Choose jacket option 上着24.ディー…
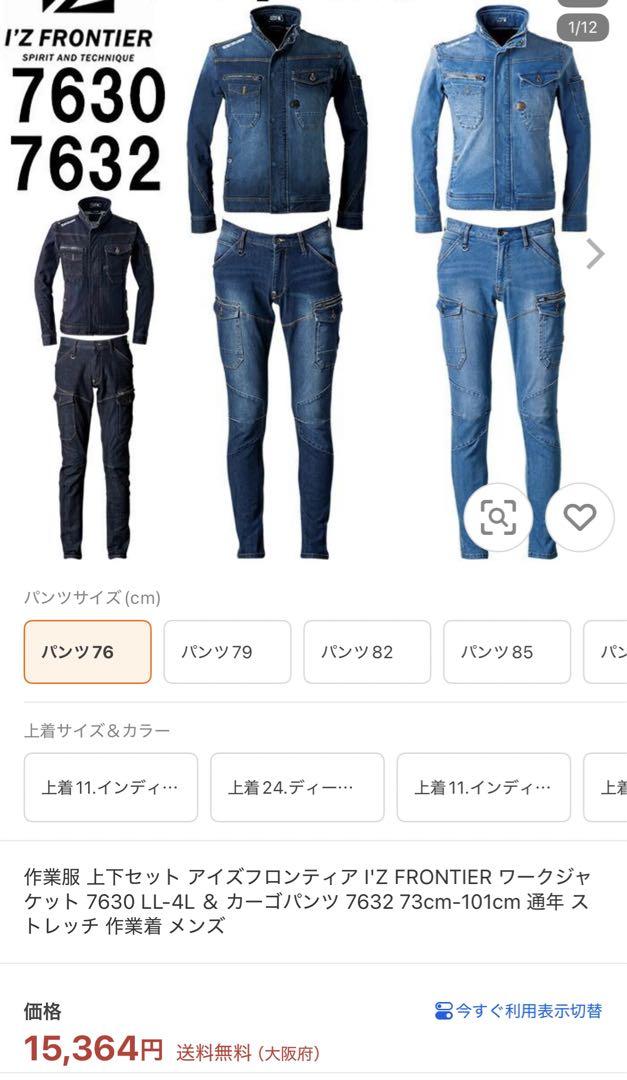 pos(297,787)
